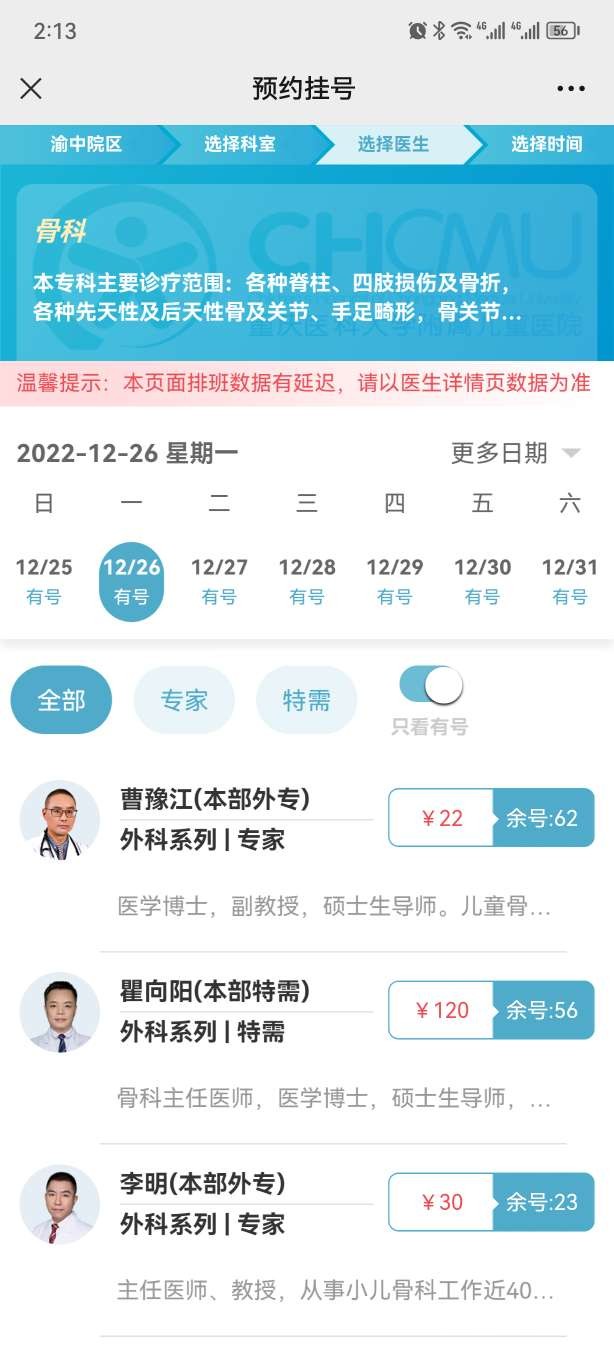The image size is (614, 1350).
Task: Choose date 12/31
Action: pos(570,580)
